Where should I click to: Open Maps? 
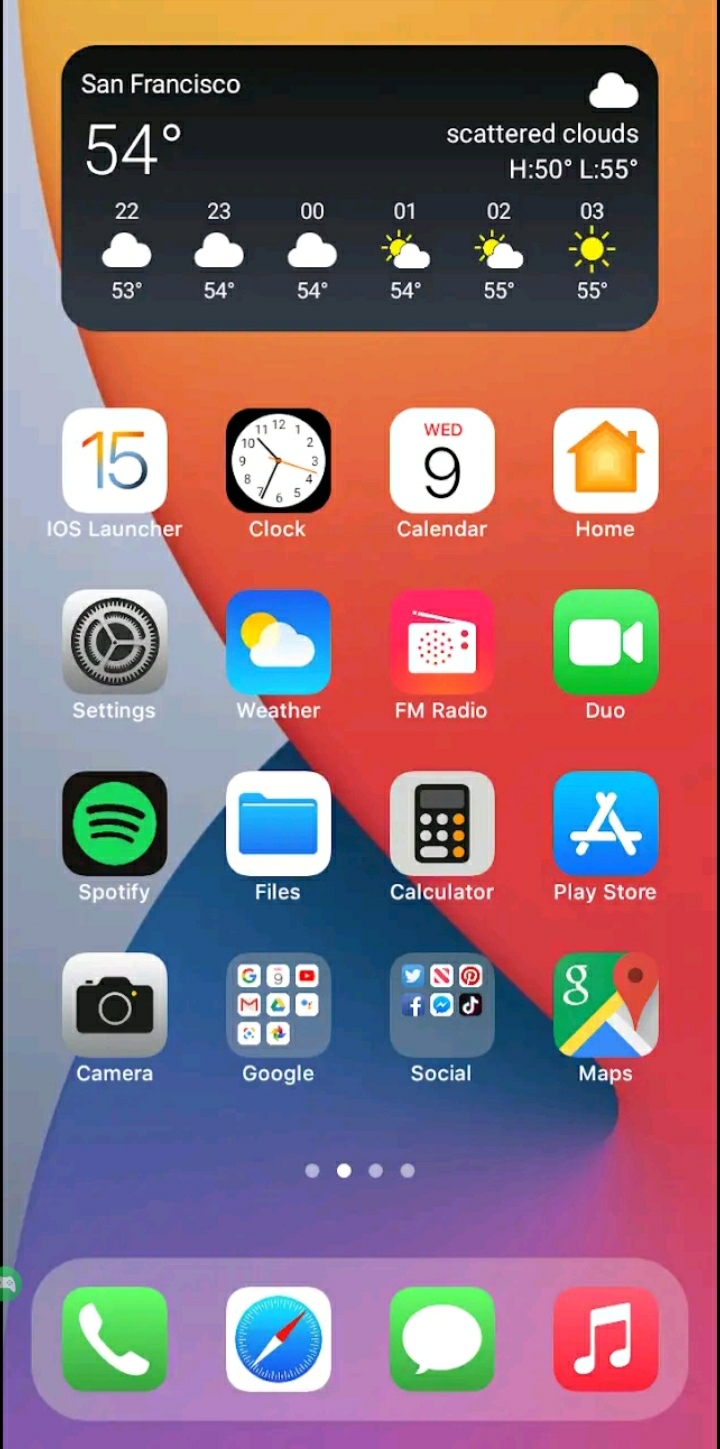coord(605,1005)
